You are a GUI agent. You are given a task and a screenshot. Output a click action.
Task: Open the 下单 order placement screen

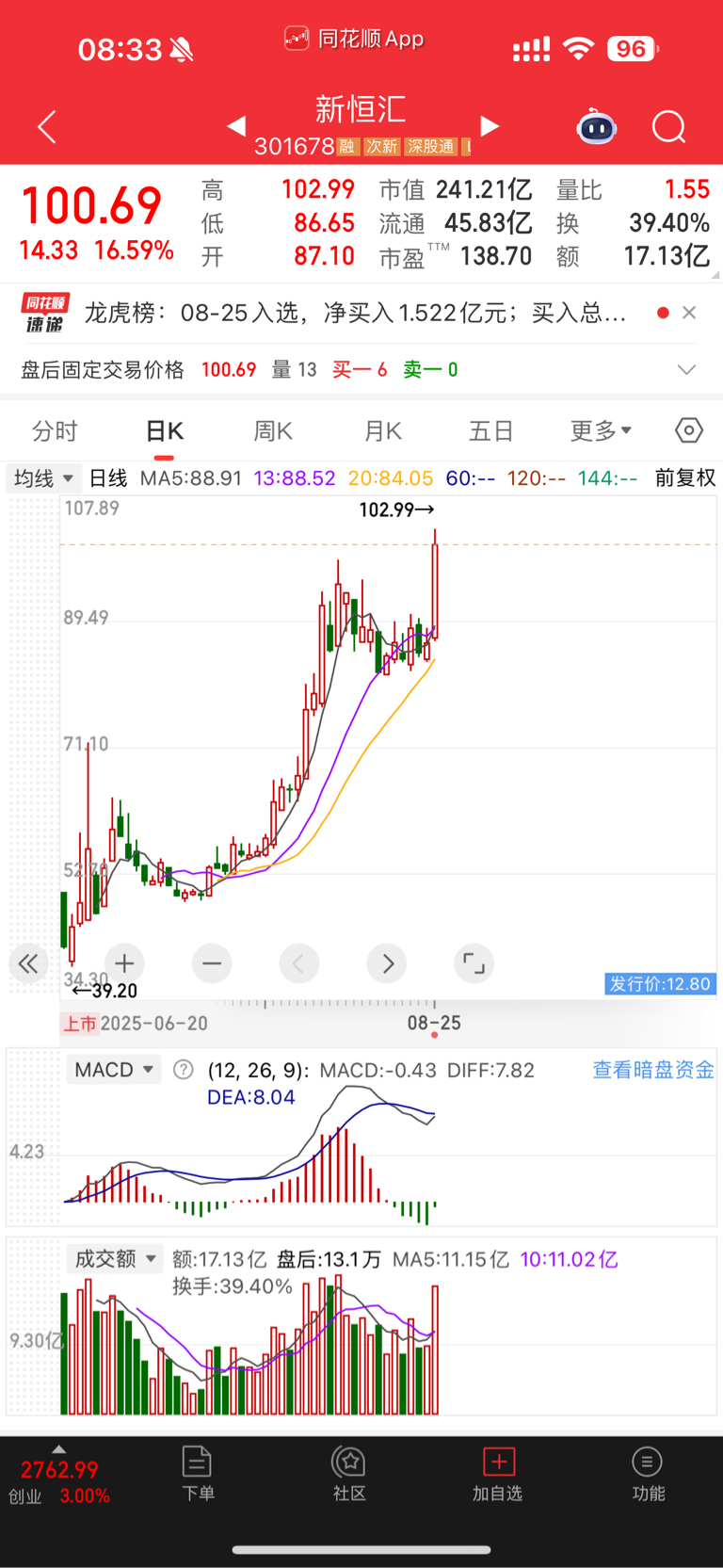198,1472
